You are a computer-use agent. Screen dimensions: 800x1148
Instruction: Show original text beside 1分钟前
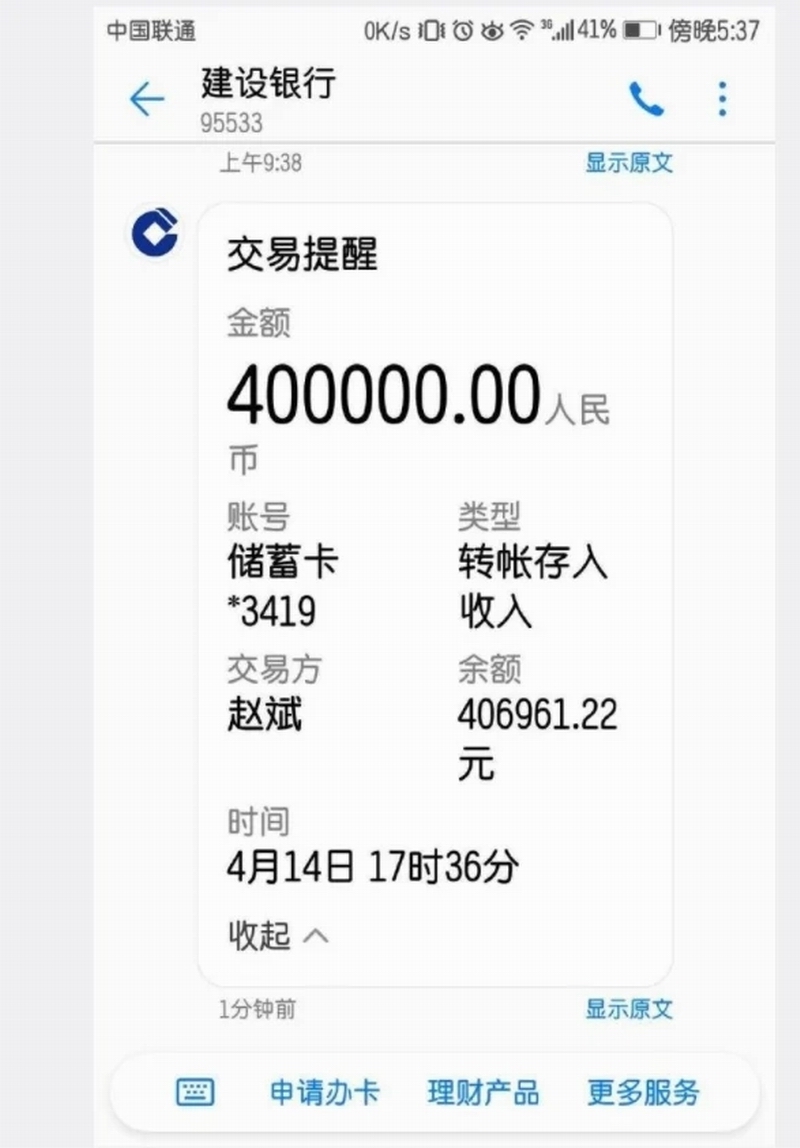pyautogui.click(x=629, y=1009)
